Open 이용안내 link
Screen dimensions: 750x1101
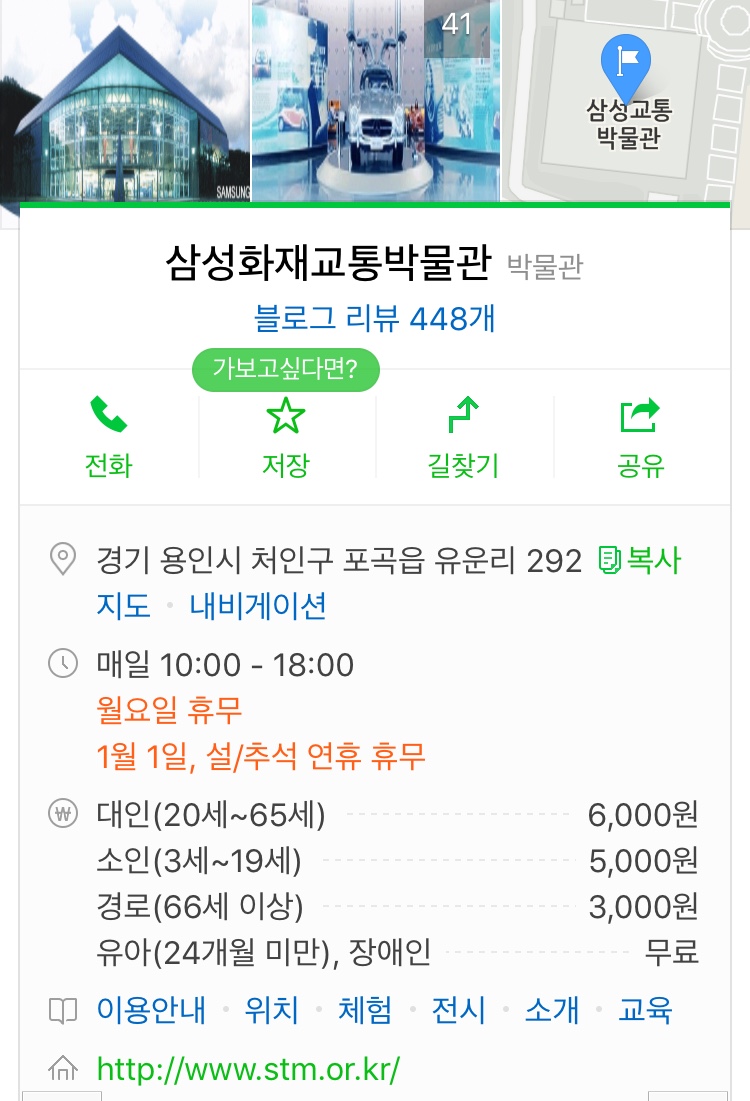click(151, 1010)
